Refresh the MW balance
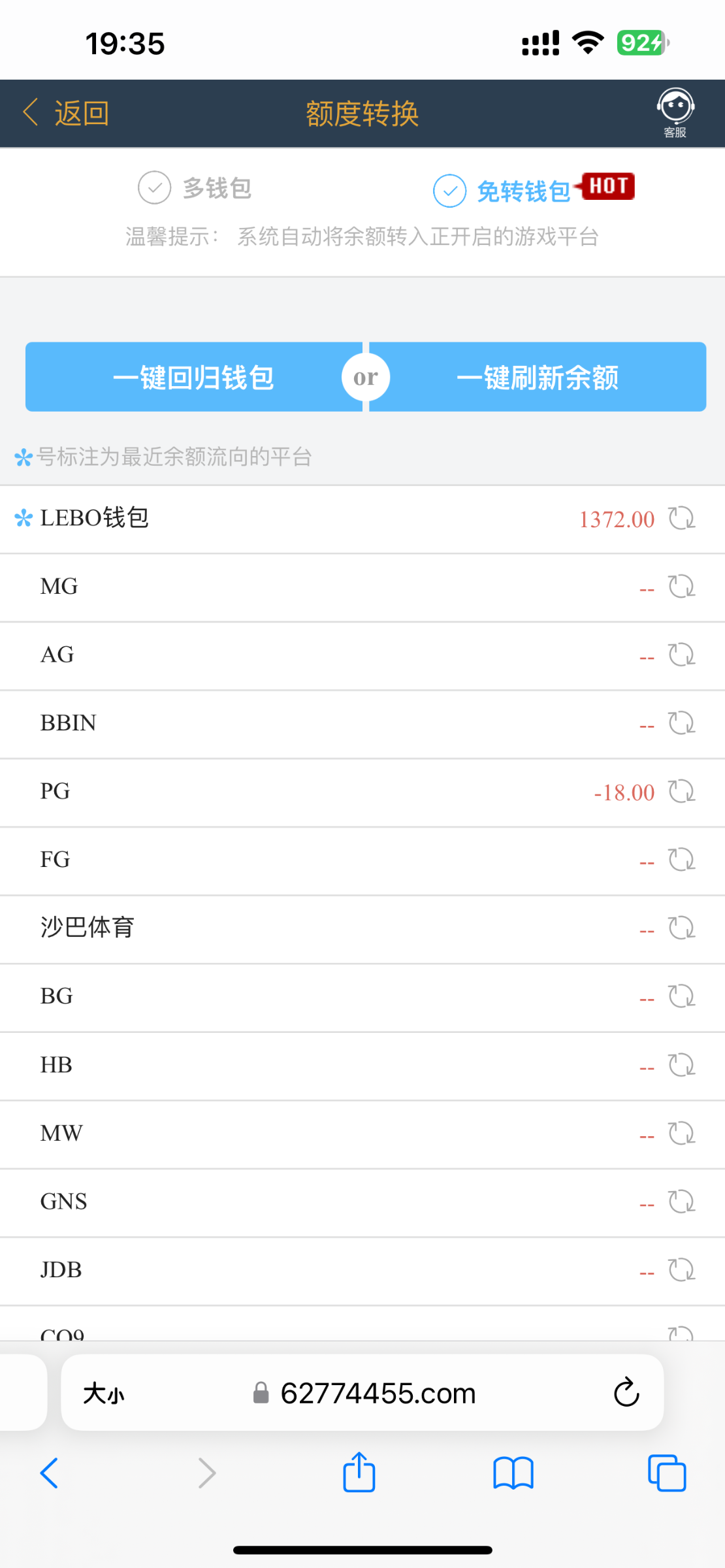725x1568 pixels. 681,1133
